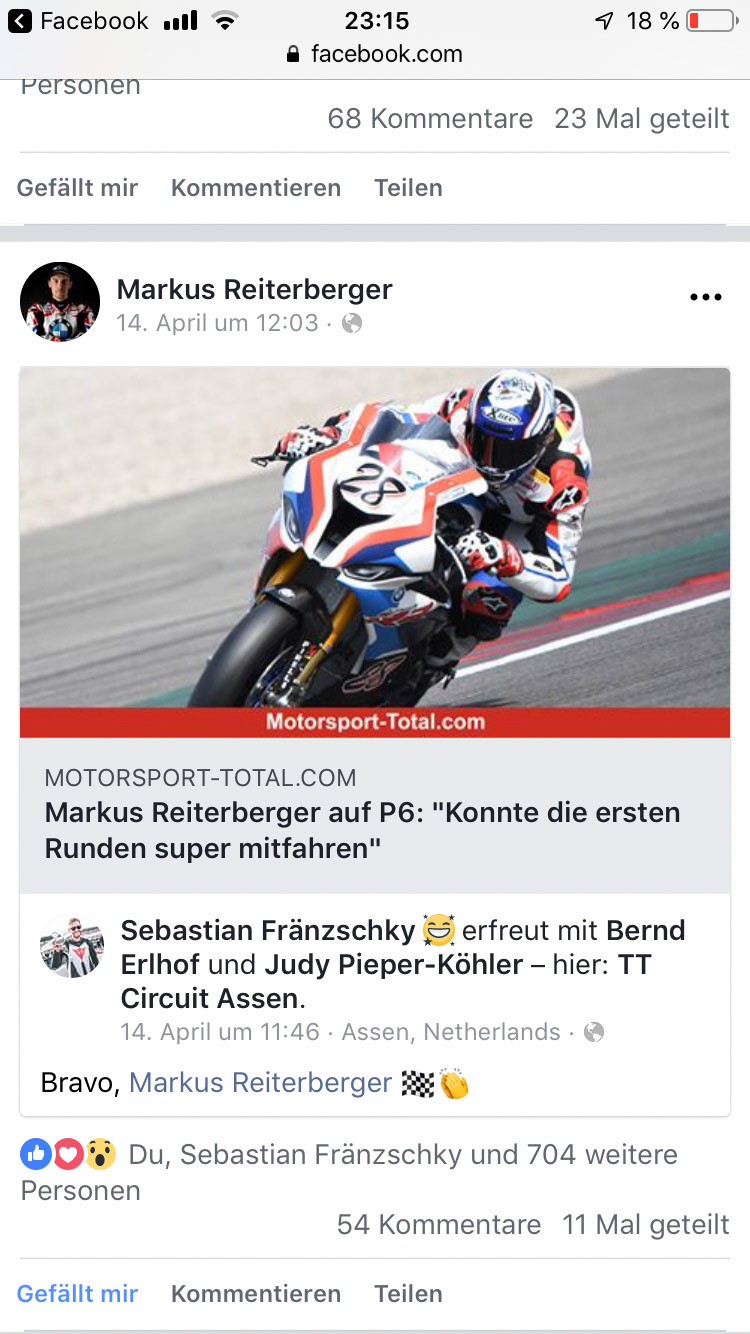
Task: Open Markus Reiterberger's profile picture
Action: coord(60,302)
